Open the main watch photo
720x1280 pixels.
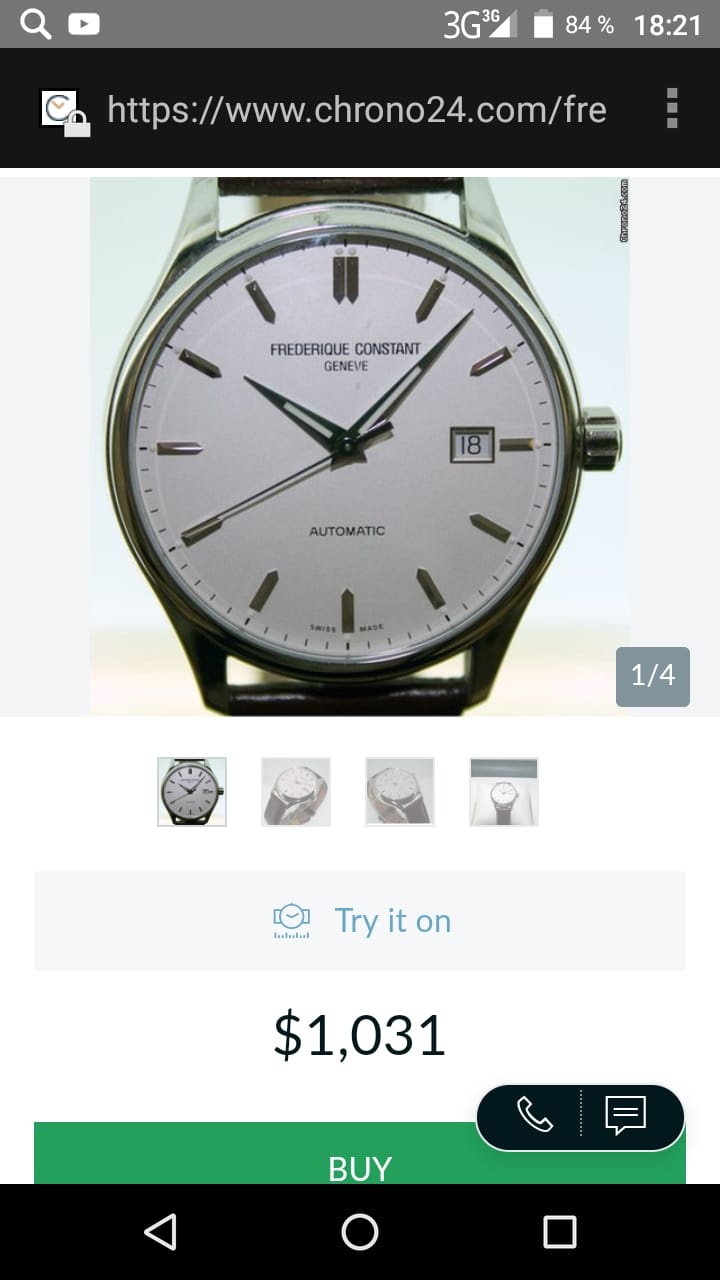360,446
